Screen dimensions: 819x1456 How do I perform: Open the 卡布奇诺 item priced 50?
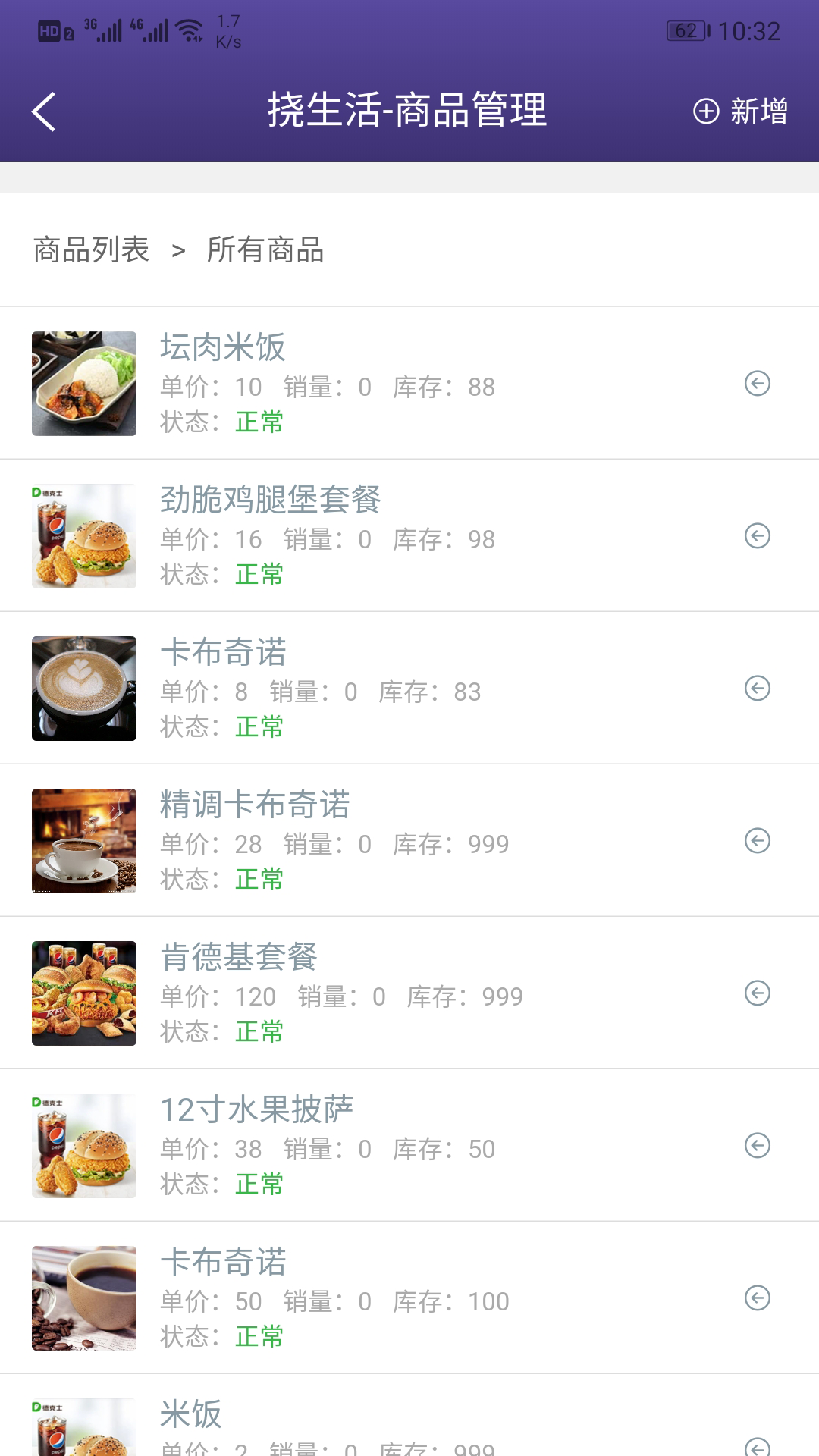(x=409, y=1298)
